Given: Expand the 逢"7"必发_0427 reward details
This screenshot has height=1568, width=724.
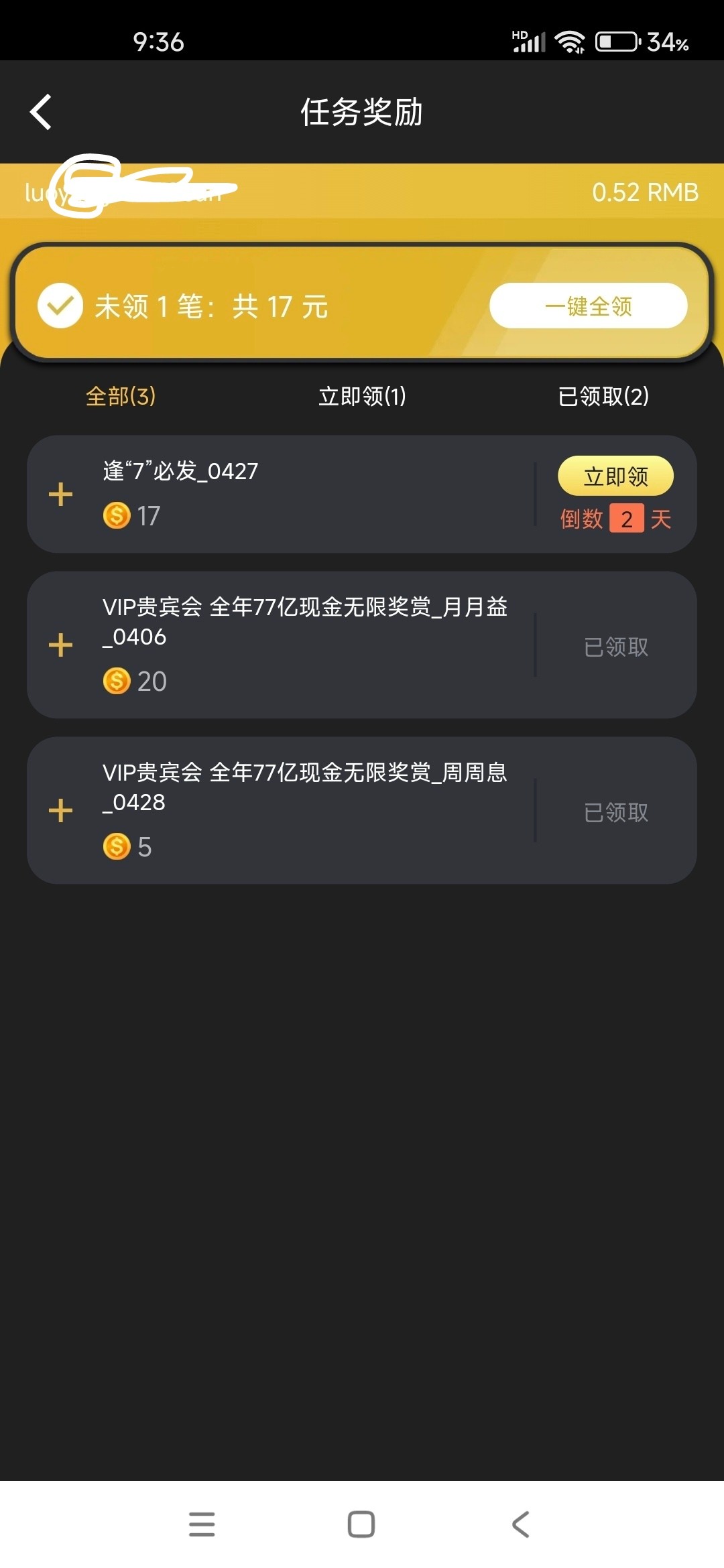Looking at the screenshot, I should click(60, 495).
